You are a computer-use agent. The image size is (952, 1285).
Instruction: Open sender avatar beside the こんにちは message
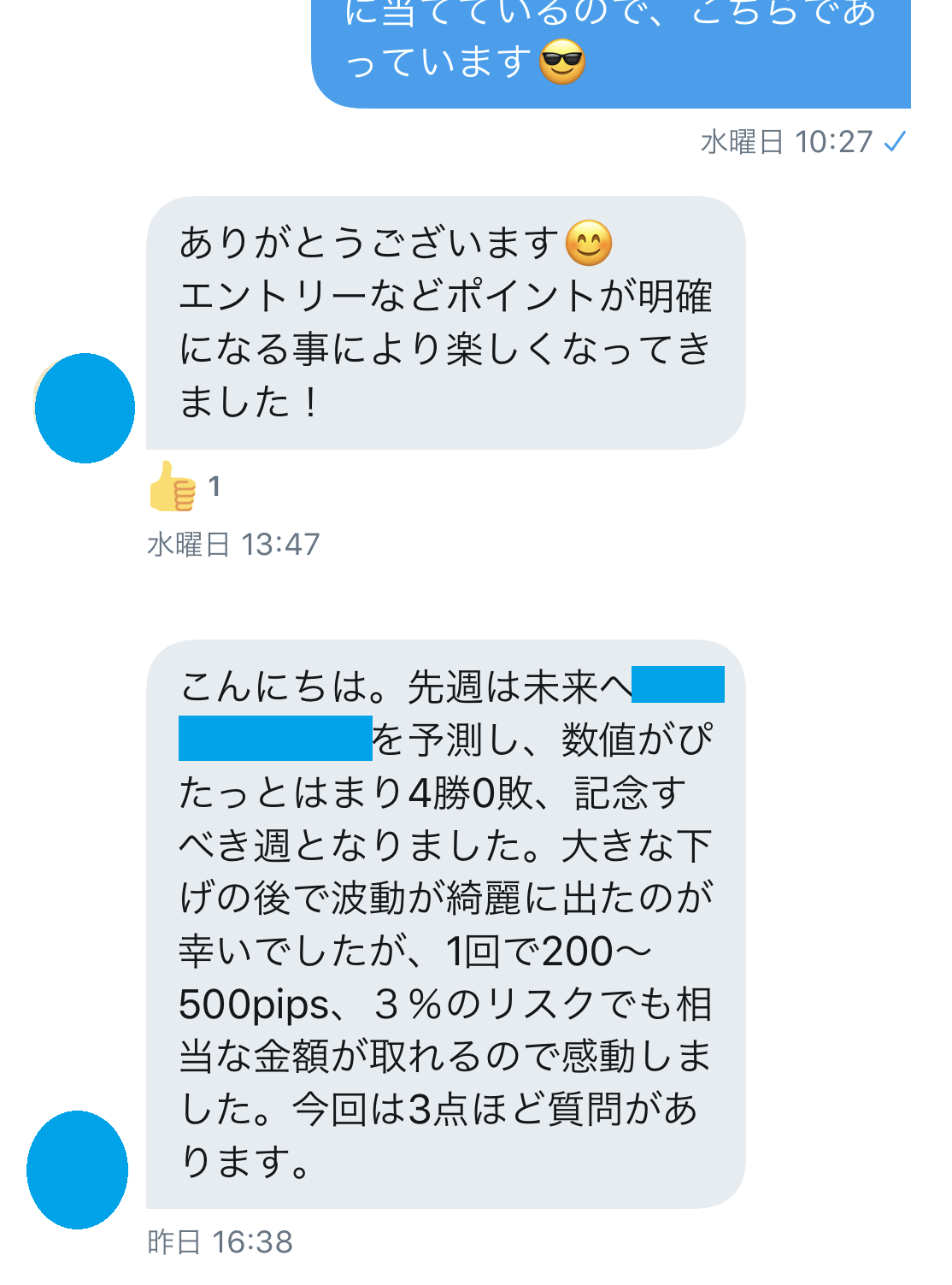[78, 1170]
